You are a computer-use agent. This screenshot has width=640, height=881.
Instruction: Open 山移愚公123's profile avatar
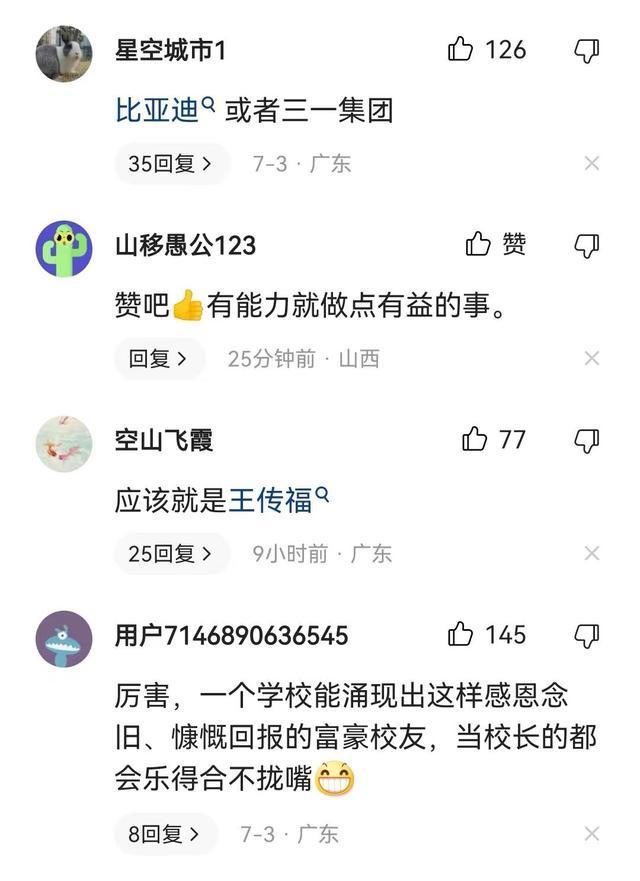[64, 249]
